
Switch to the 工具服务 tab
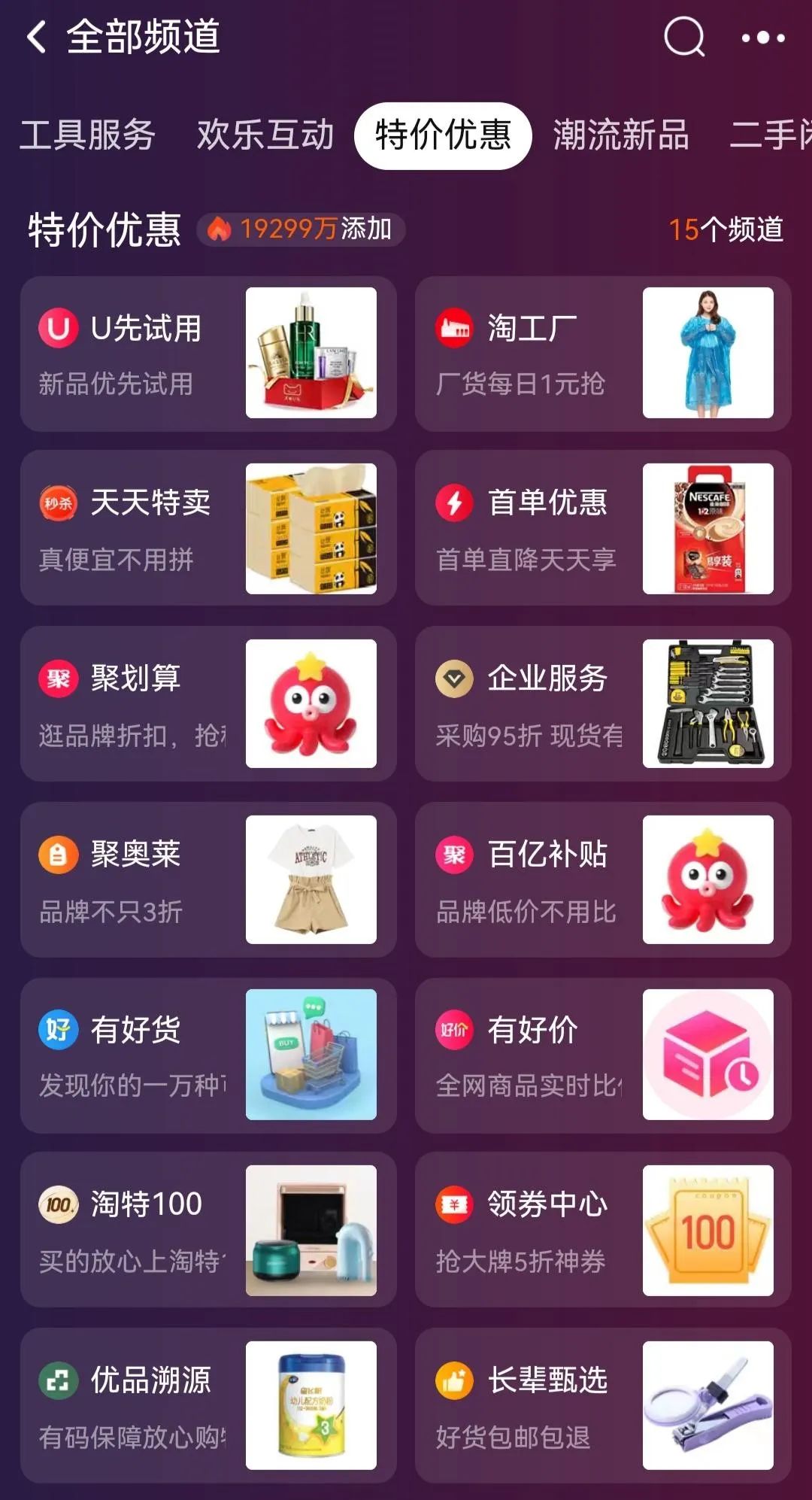click(87, 135)
